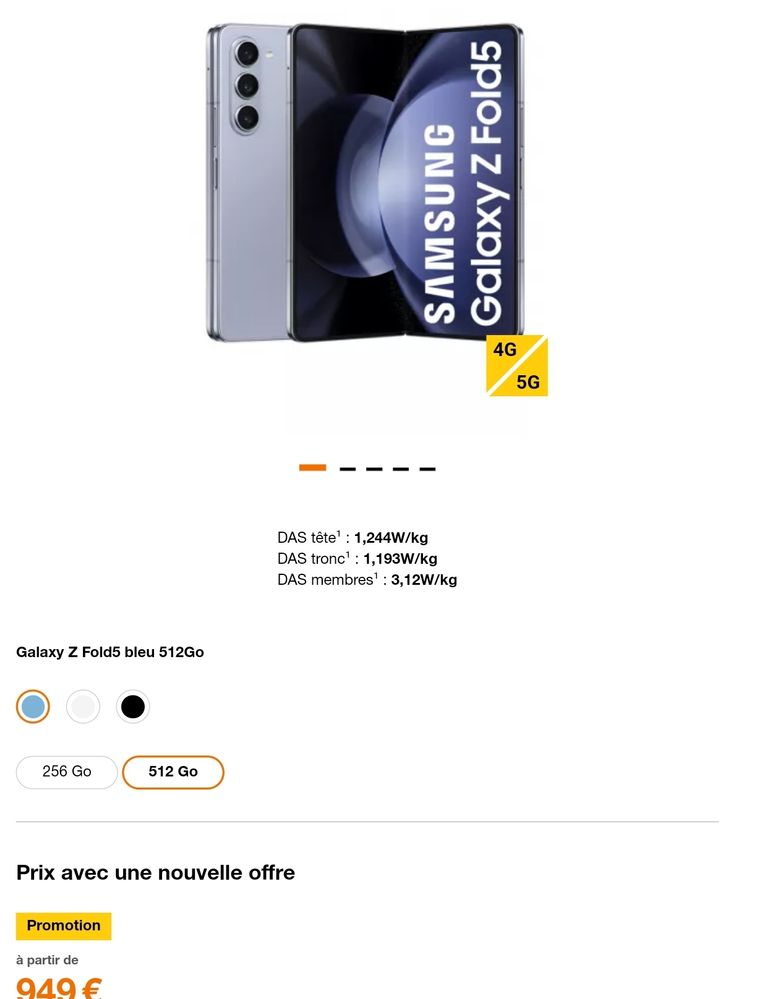Select the 256 Go storage option
This screenshot has height=999, width=773.
pyautogui.click(x=66, y=772)
